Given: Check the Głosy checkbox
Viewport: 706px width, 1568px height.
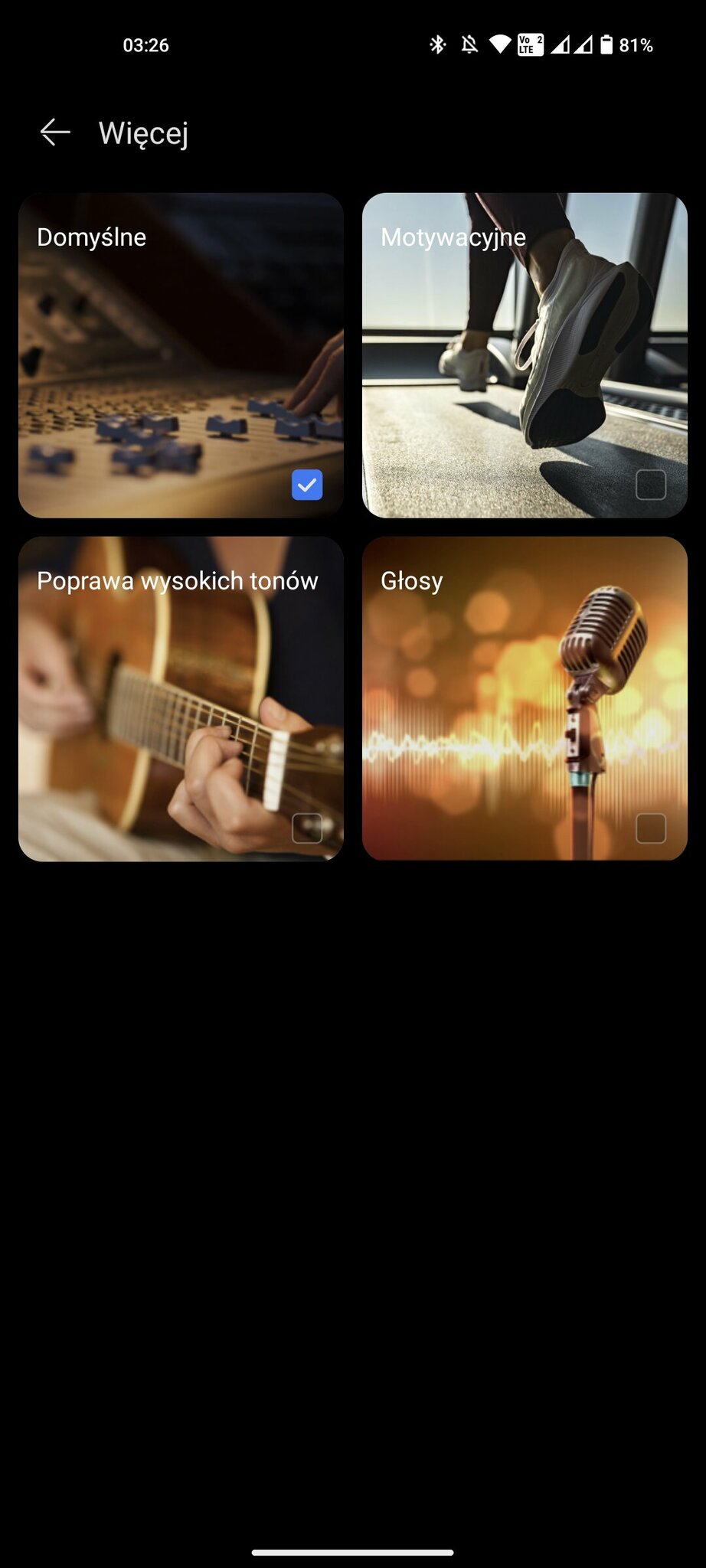Looking at the screenshot, I should tap(651, 828).
